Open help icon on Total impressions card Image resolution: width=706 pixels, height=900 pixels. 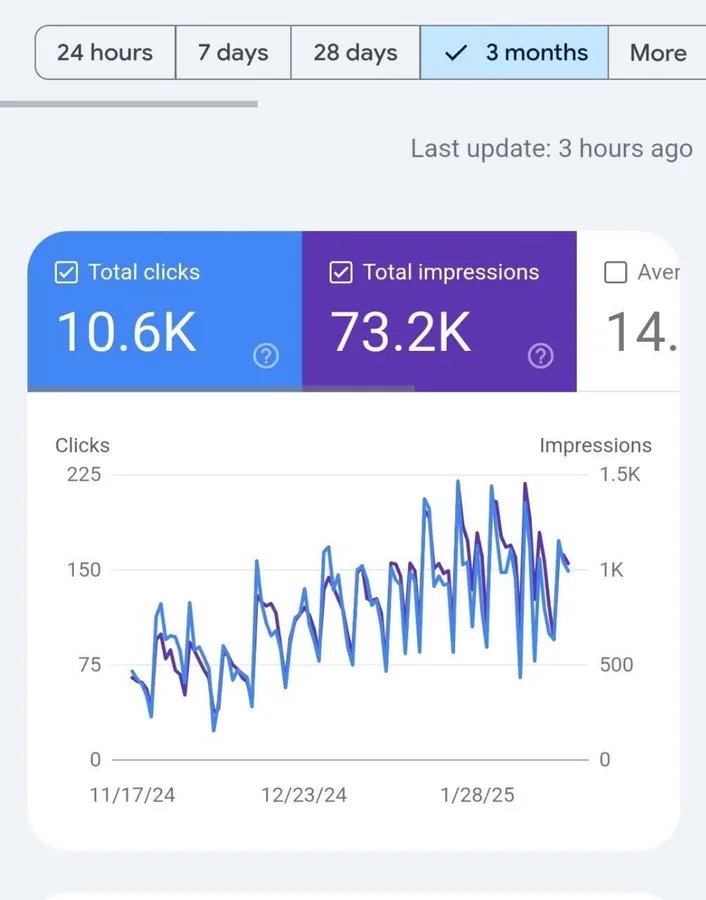pos(541,356)
